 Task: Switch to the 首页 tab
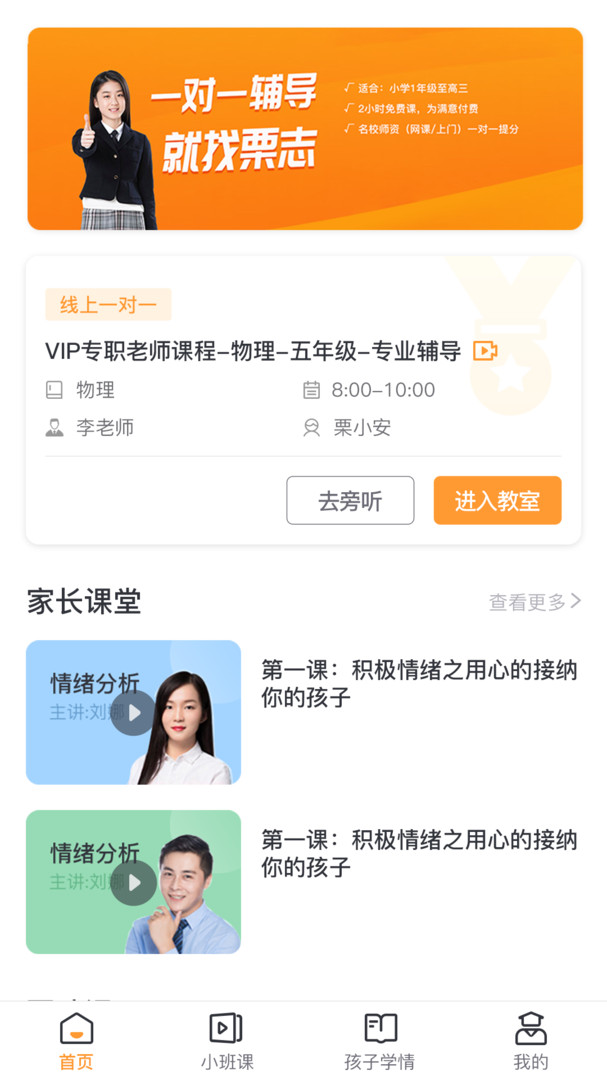(x=76, y=1040)
